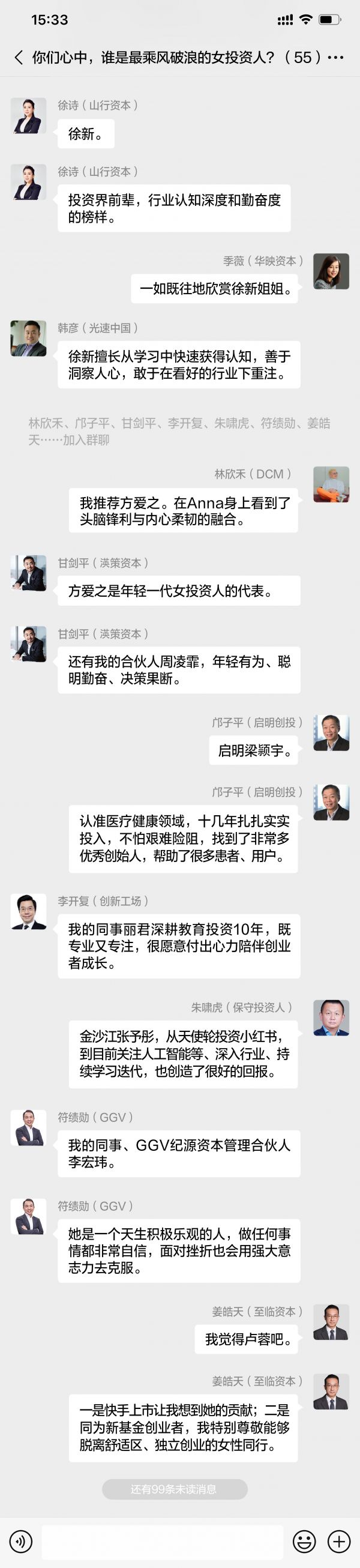Open the emoji sticker panel
The image size is (360, 1568).
tap(304, 1540)
